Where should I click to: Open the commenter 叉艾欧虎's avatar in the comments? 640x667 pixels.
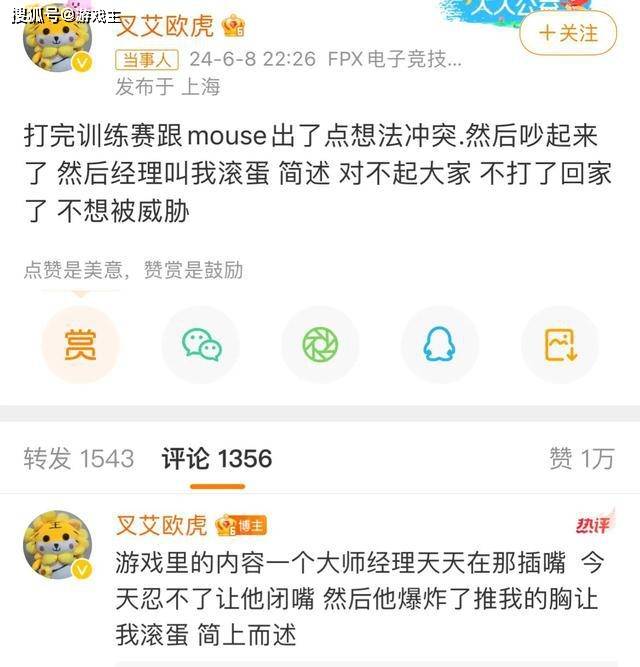tap(58, 546)
